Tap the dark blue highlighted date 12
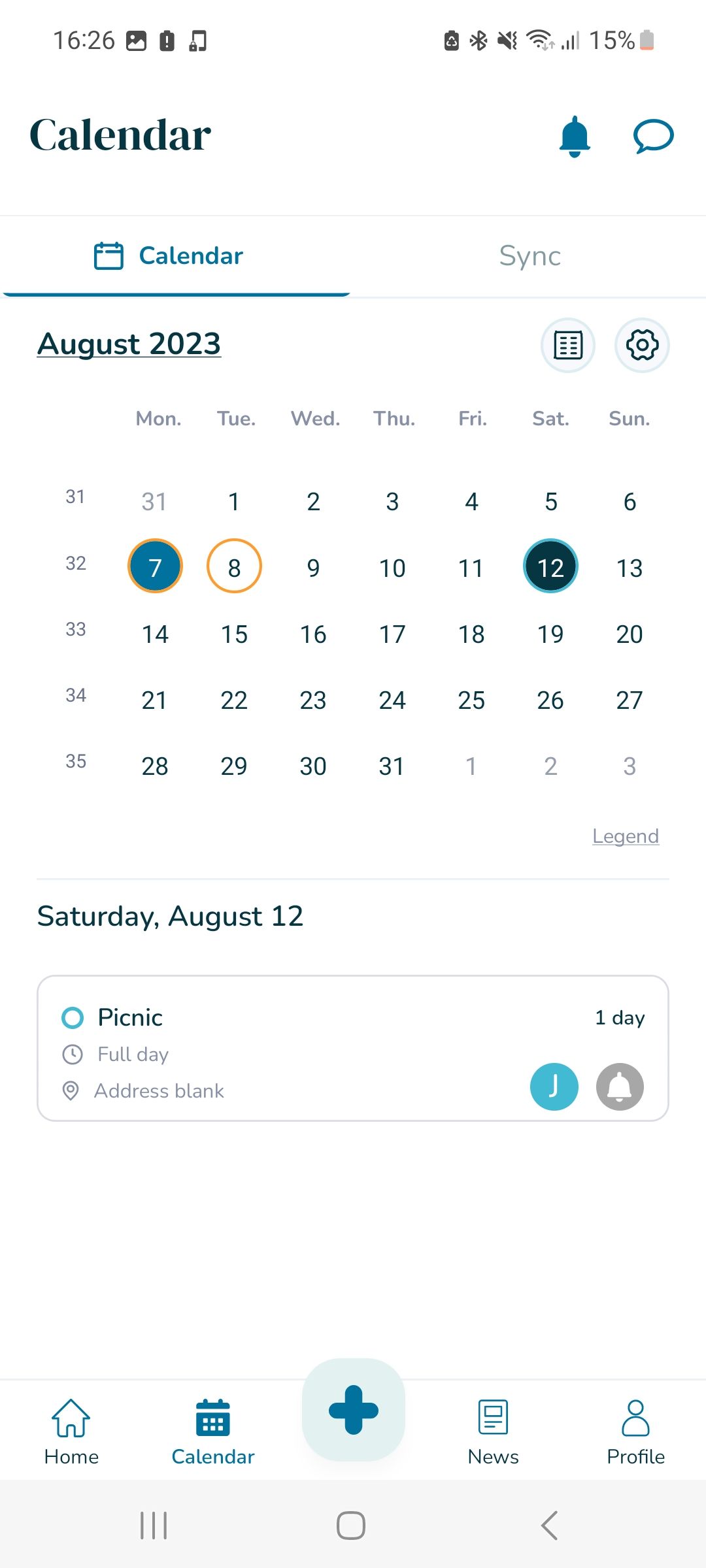Image resolution: width=706 pixels, height=1568 pixels. (x=550, y=566)
